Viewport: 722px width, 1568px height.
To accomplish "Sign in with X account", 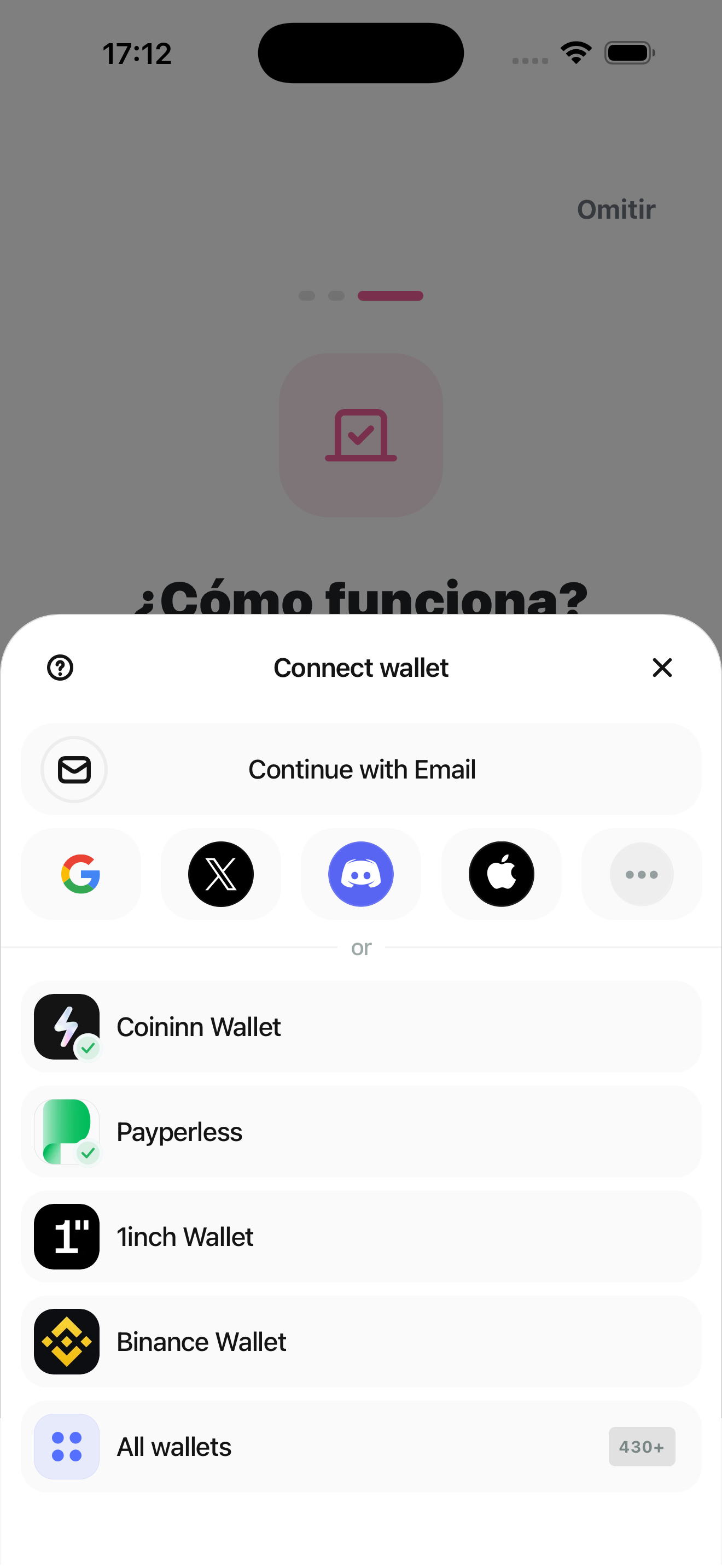I will (221, 874).
